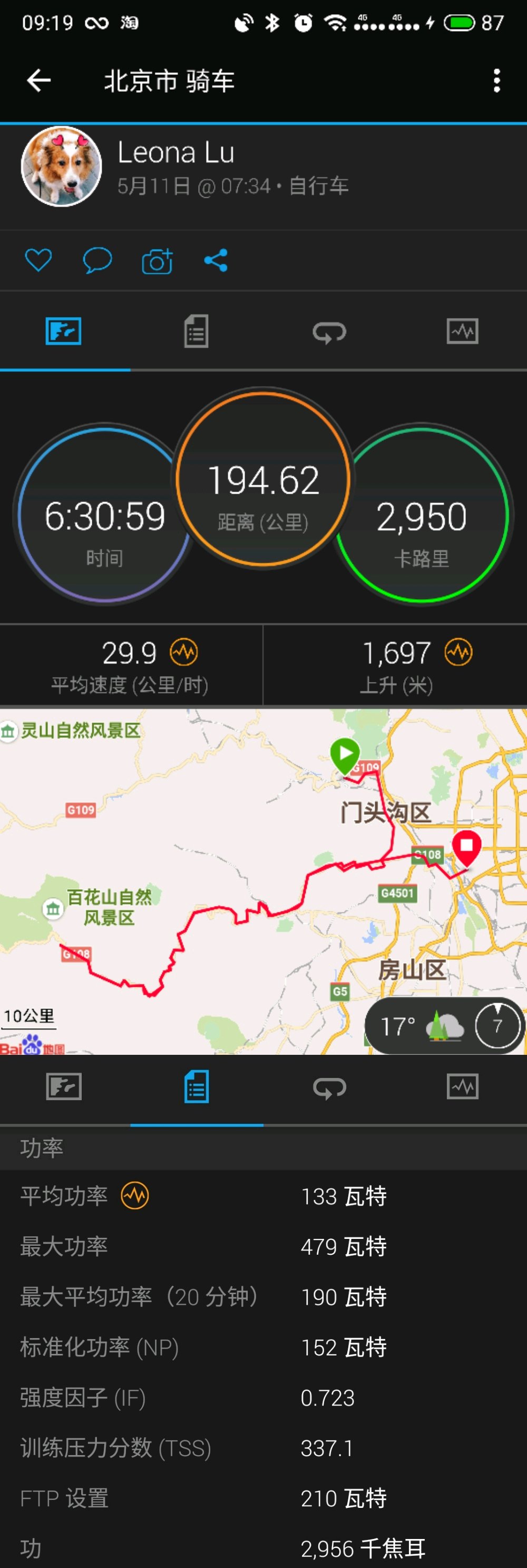Open the route map of the ride
Screen dimensions: 527x1568
263,881
